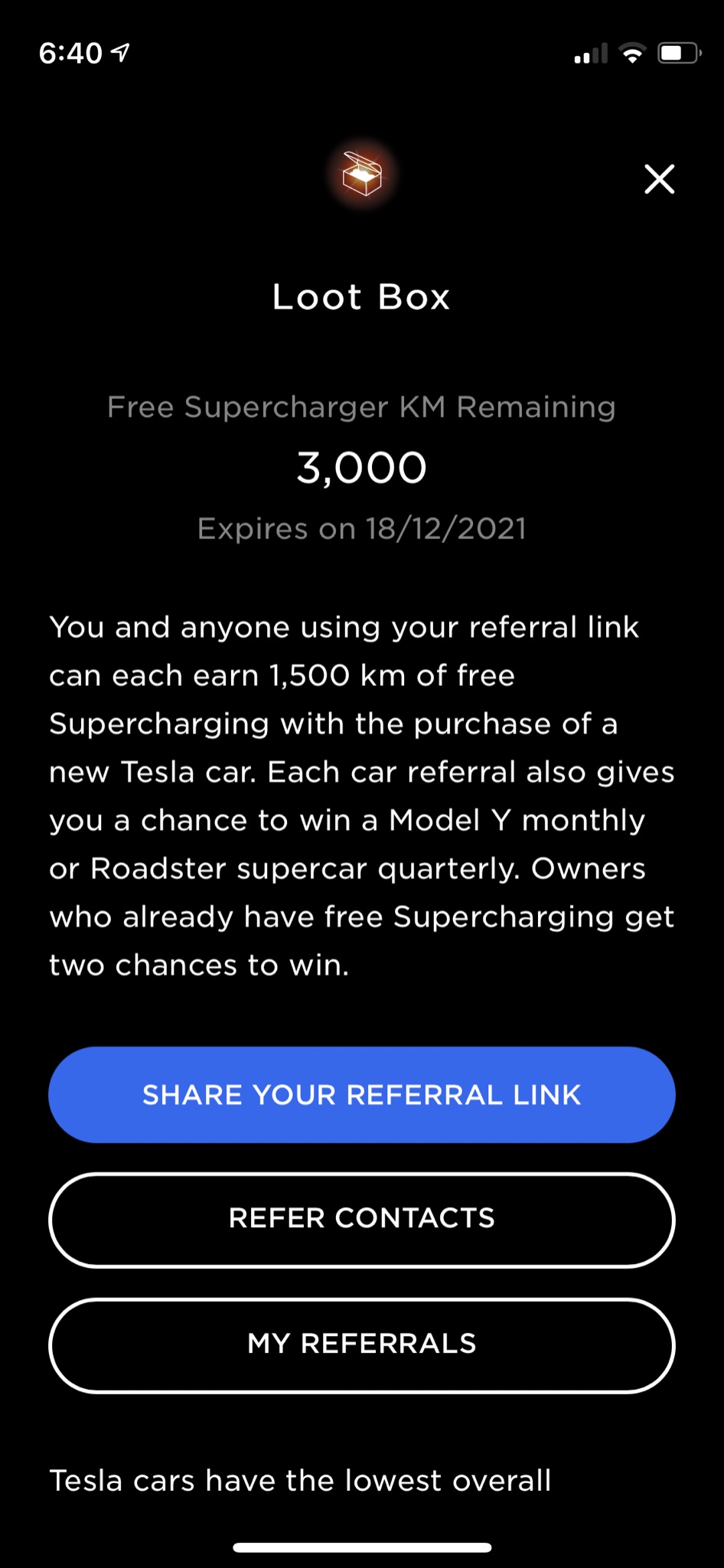Close the Loot Box screen
Image resolution: width=724 pixels, height=1568 pixels.
tap(659, 179)
